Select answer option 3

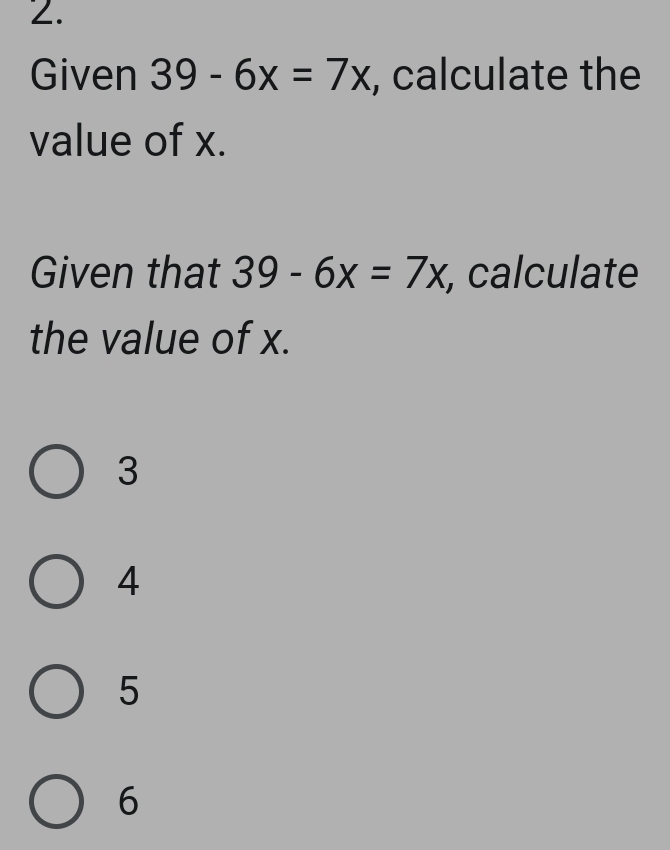(x=56, y=471)
